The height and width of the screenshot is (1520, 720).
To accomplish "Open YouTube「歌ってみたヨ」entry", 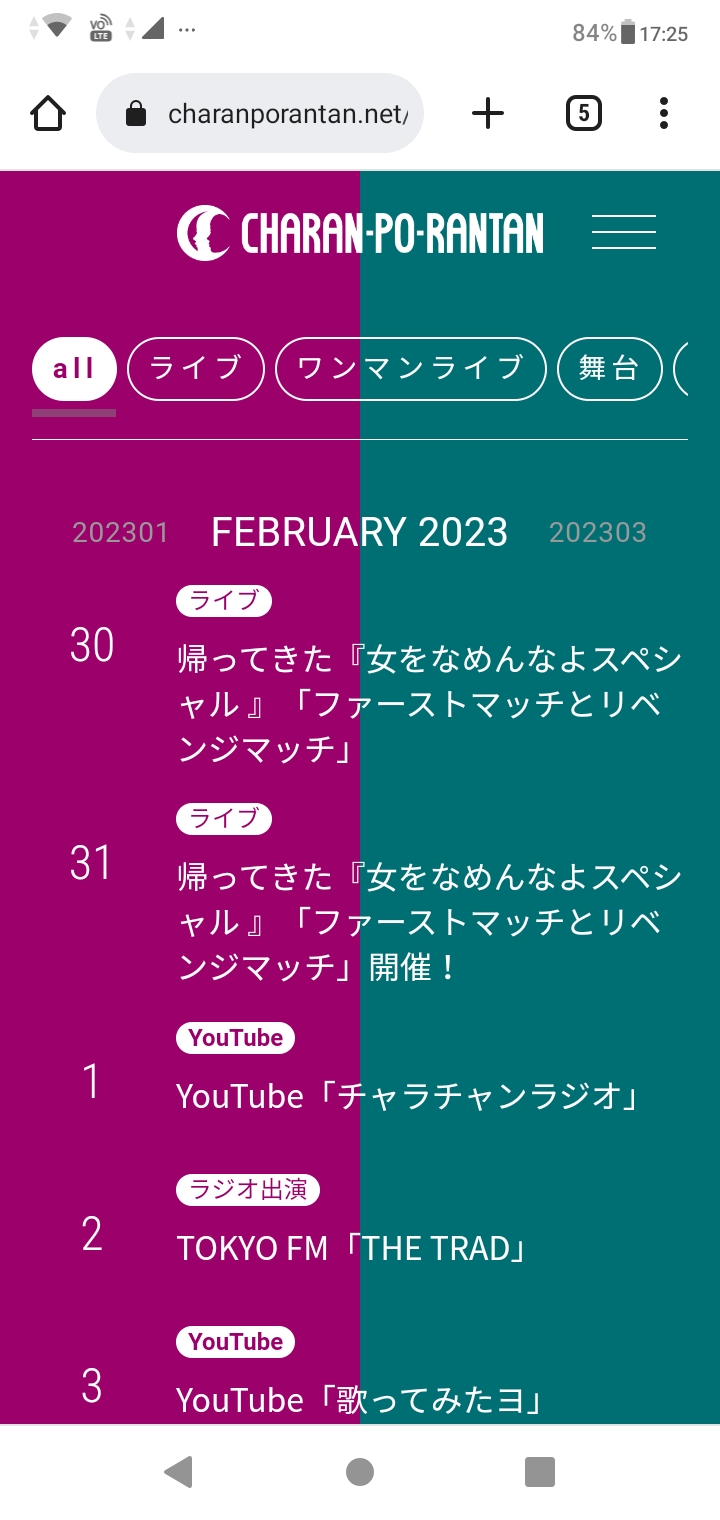I will (360, 1400).
